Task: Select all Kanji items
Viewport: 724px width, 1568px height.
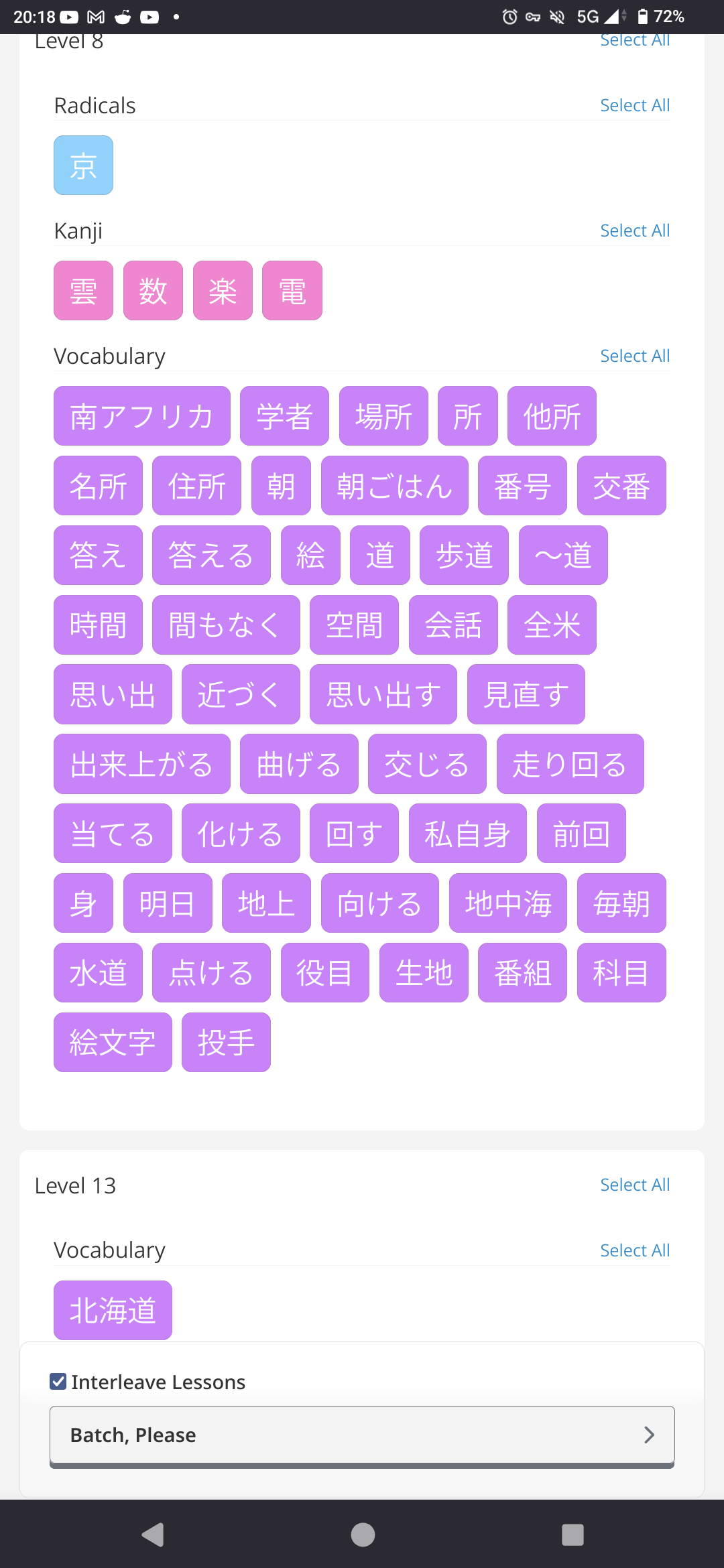Action: click(634, 231)
